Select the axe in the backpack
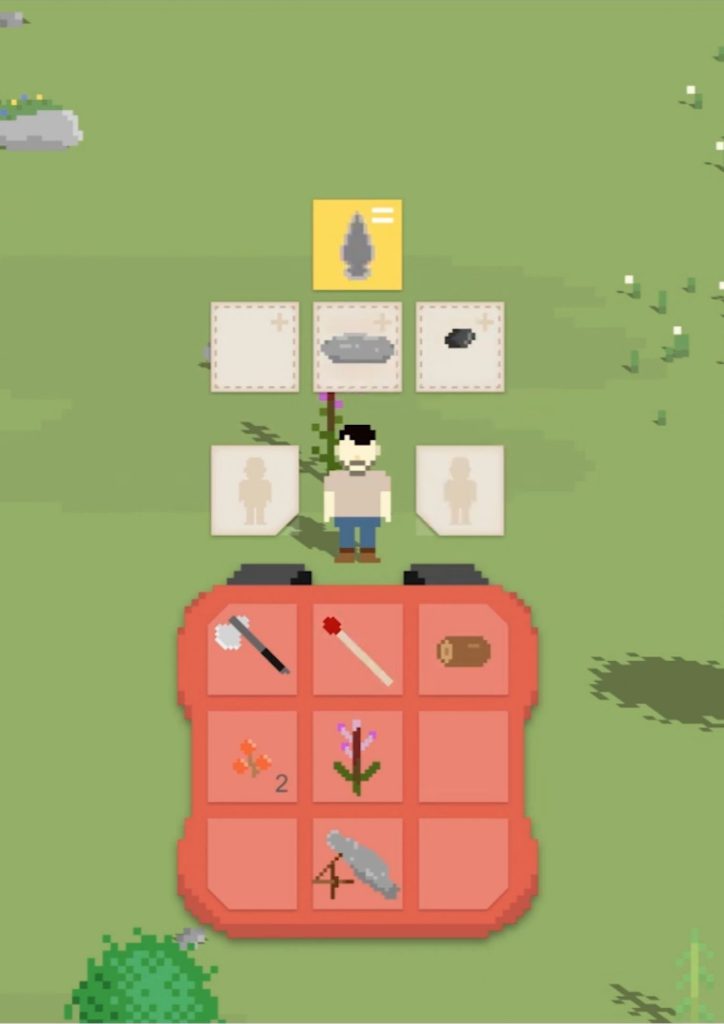Image resolution: width=724 pixels, height=1024 pixels. 252,649
